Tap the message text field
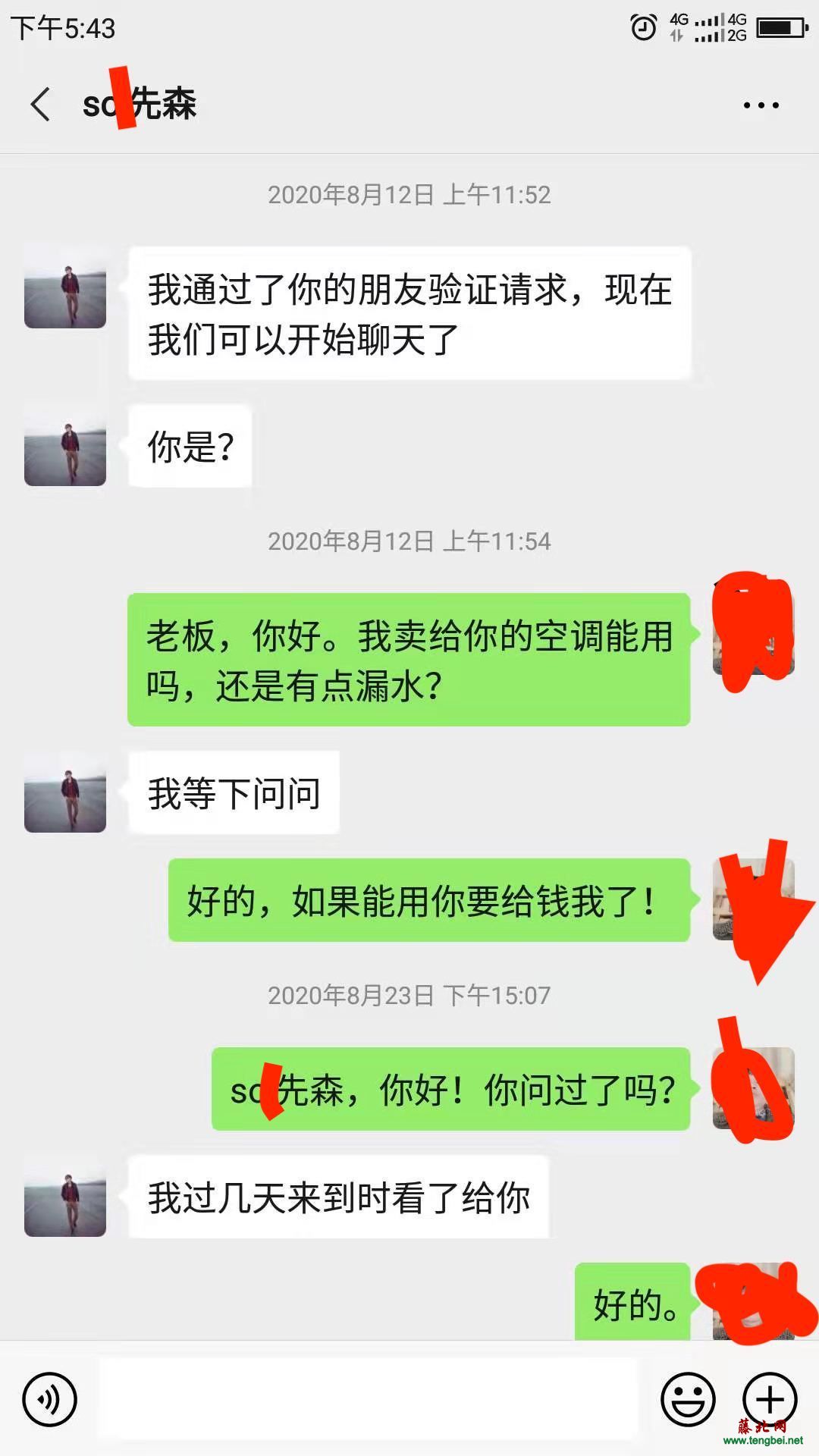The width and height of the screenshot is (819, 1456). [368, 1399]
